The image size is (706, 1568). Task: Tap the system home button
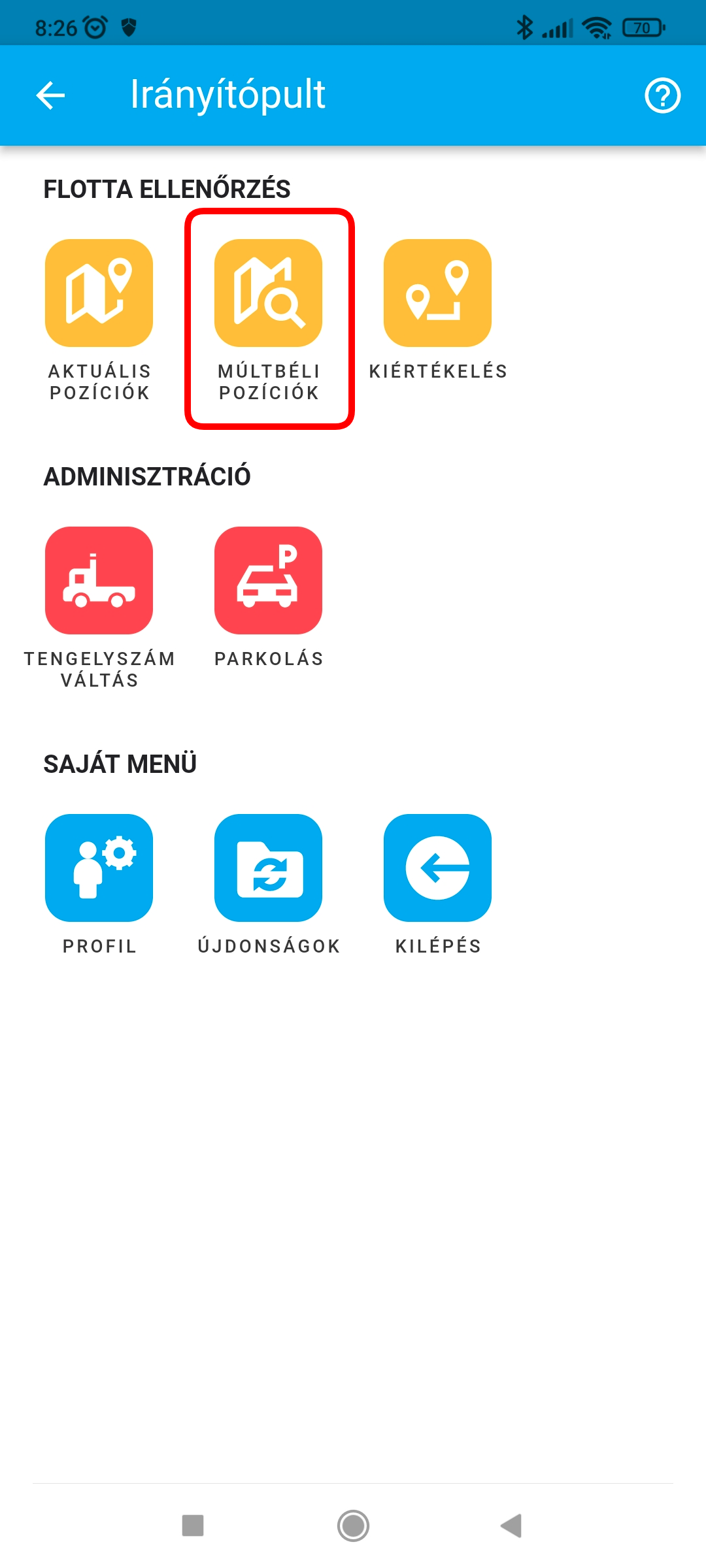[x=353, y=1526]
